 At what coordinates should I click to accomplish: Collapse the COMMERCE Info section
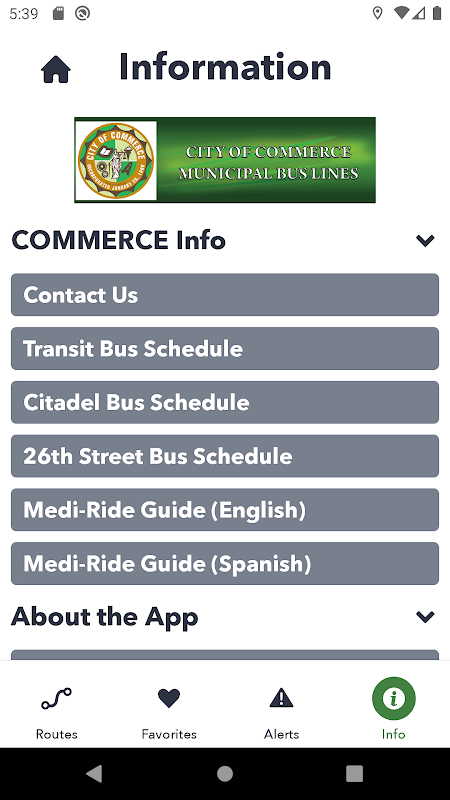[x=425, y=240]
